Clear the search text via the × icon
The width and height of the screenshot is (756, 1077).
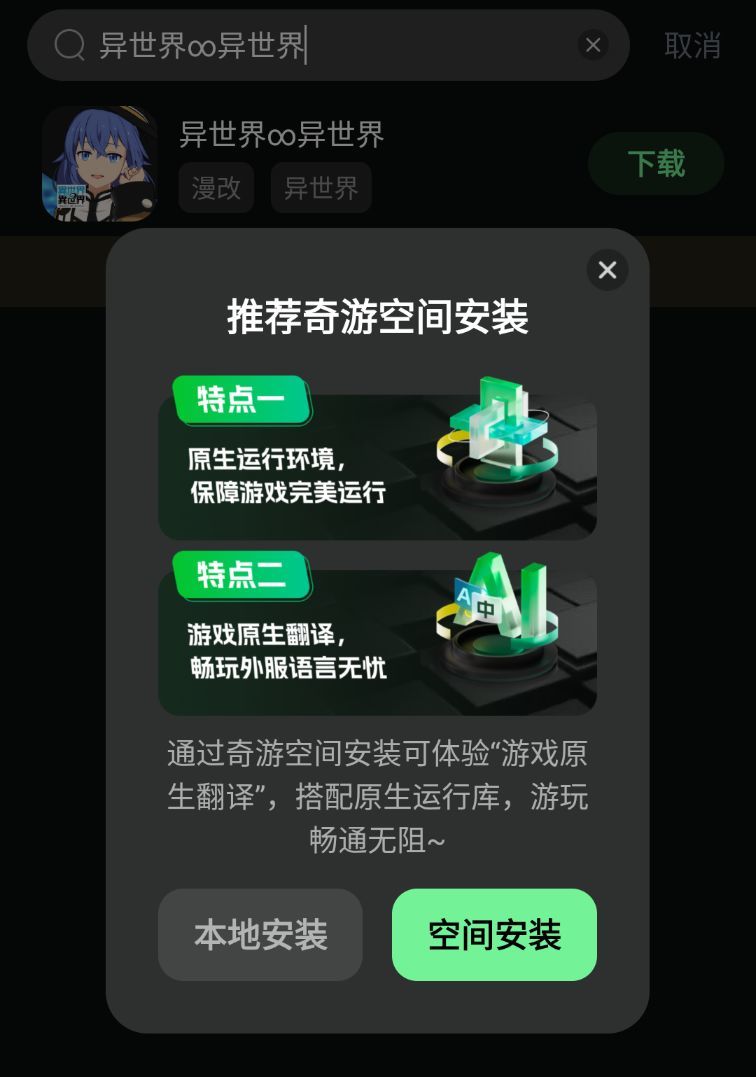pyautogui.click(x=593, y=44)
